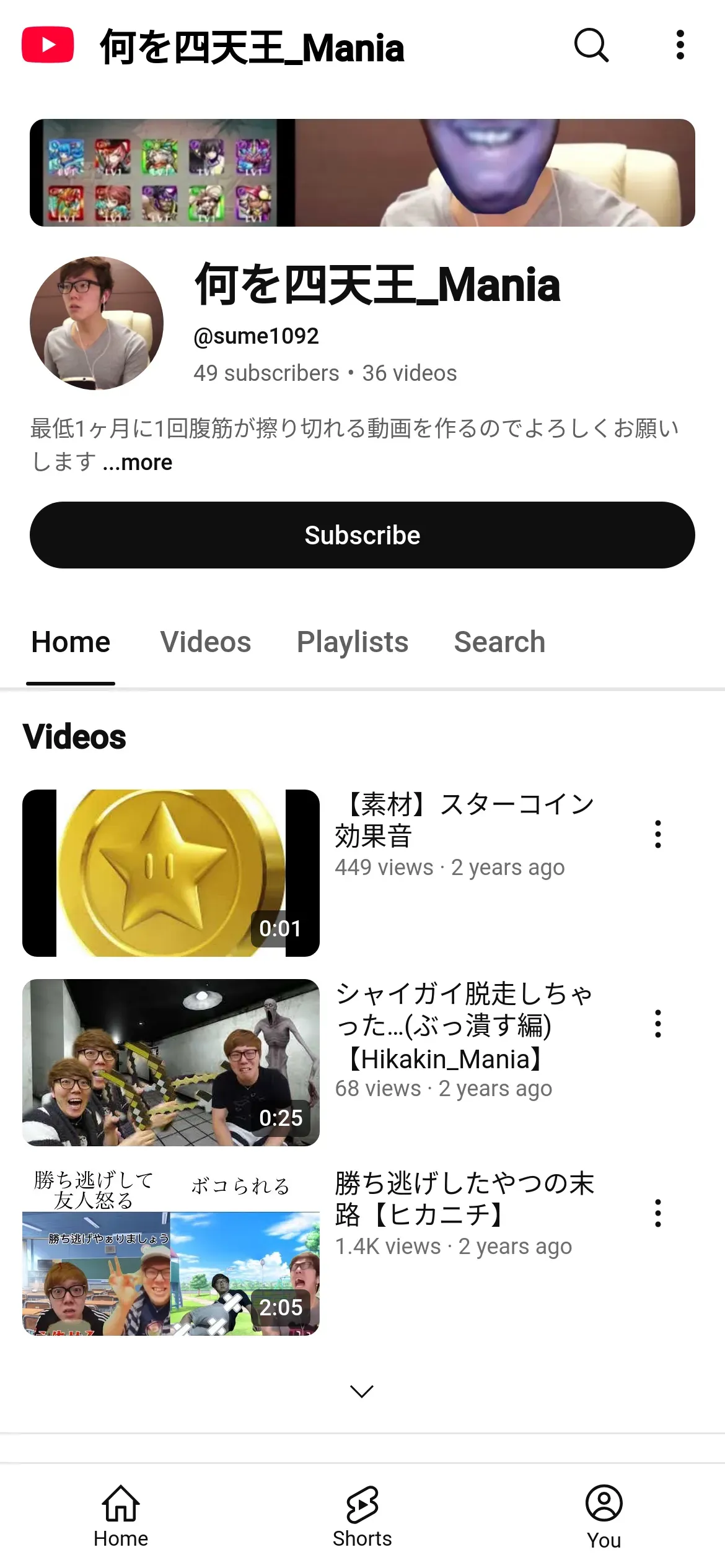
Task: Play the 【素材】スターコイン効果音 video
Action: point(171,873)
